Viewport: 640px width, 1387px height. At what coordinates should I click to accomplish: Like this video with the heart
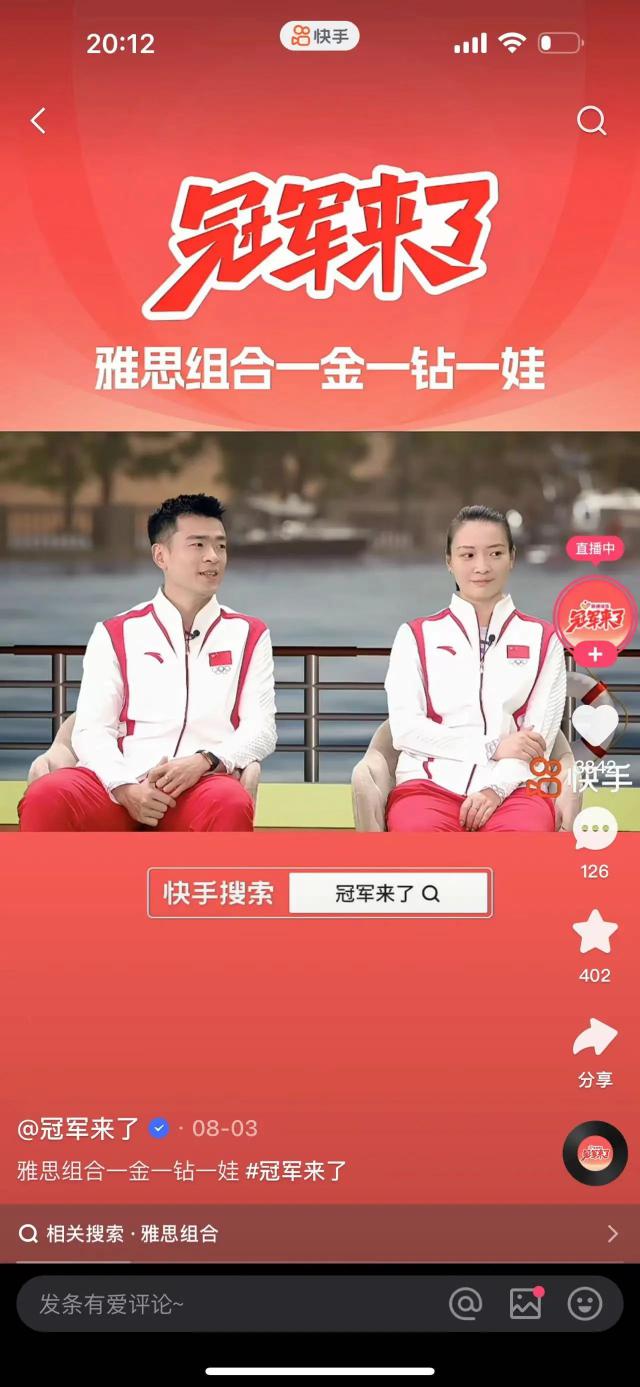[595, 727]
